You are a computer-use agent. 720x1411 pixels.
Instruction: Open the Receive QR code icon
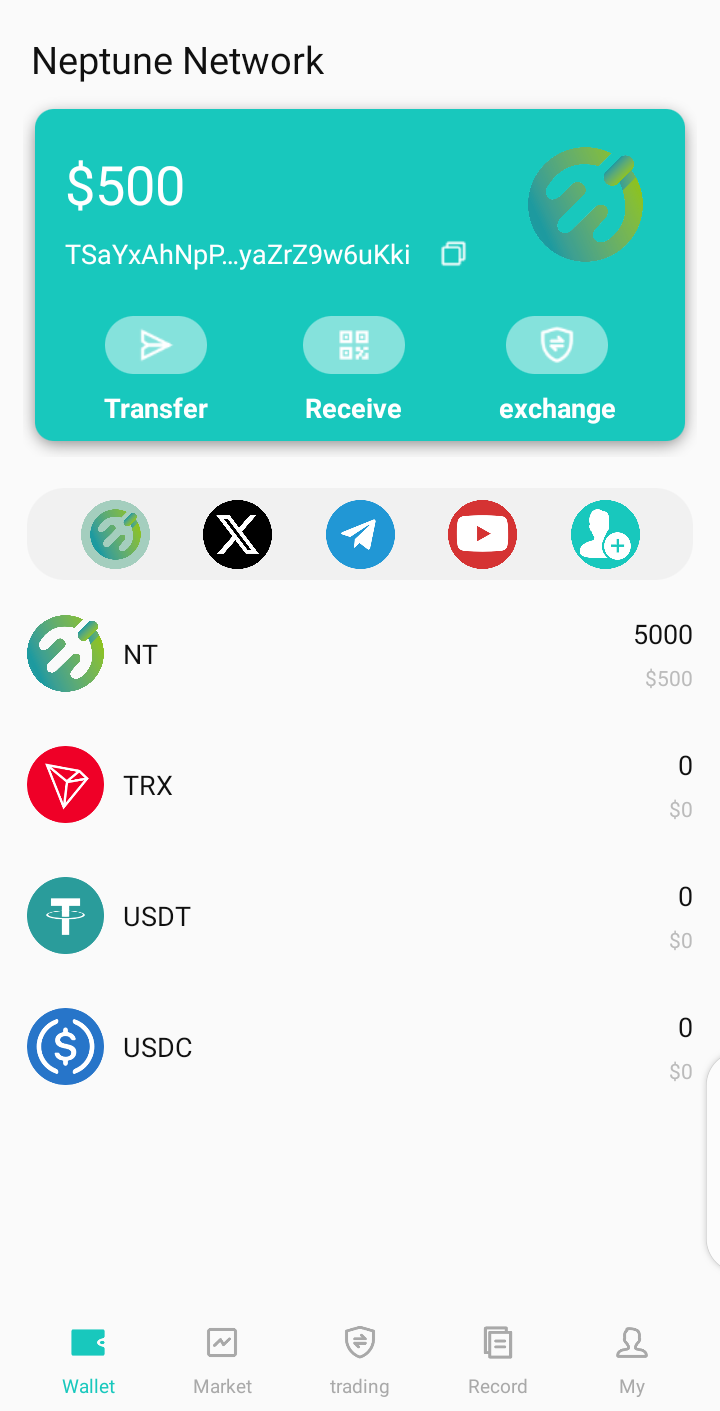click(353, 344)
